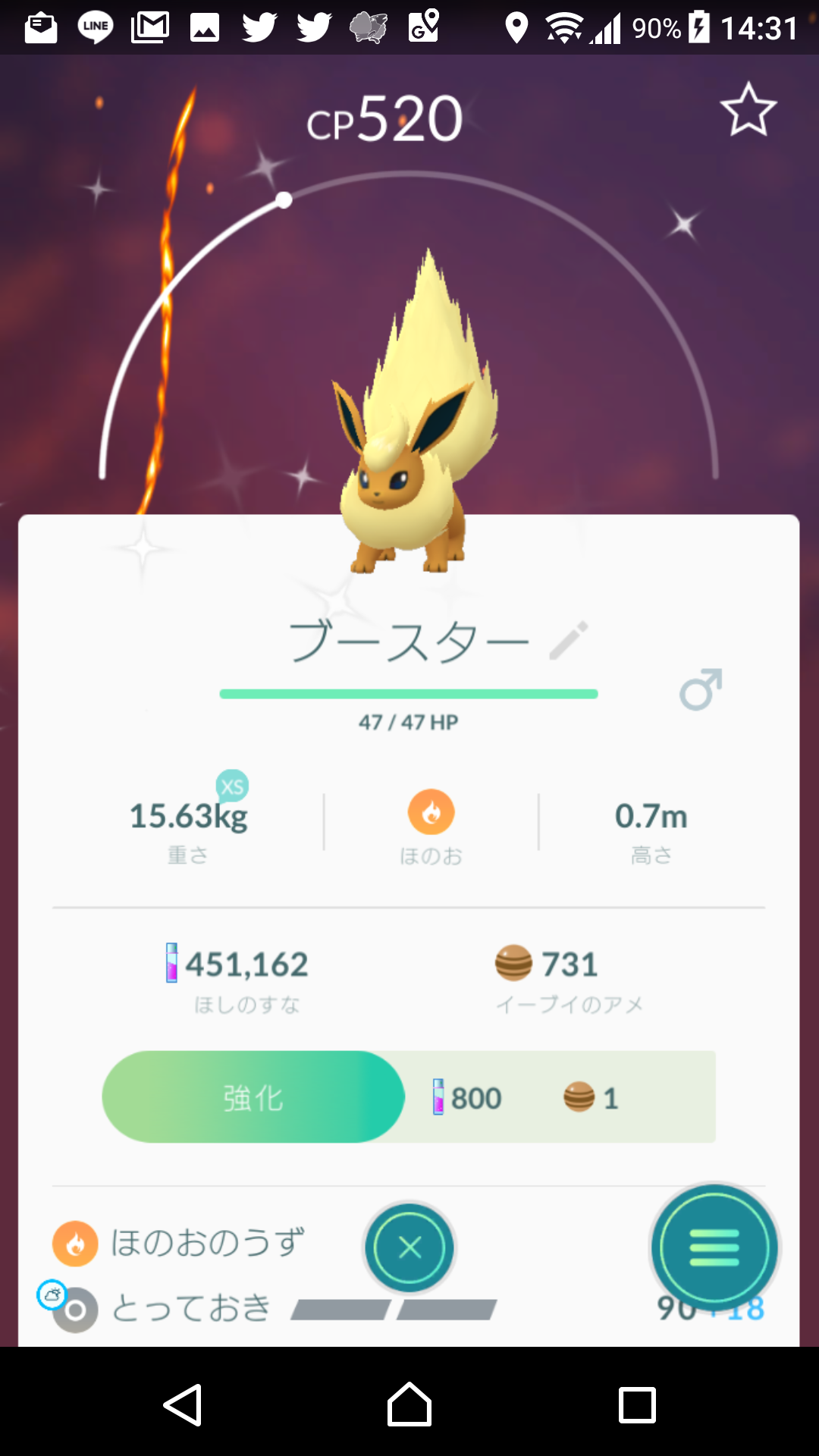Mark ブースター as favorite with star
Viewport: 819px width, 1456px height.
(748, 111)
